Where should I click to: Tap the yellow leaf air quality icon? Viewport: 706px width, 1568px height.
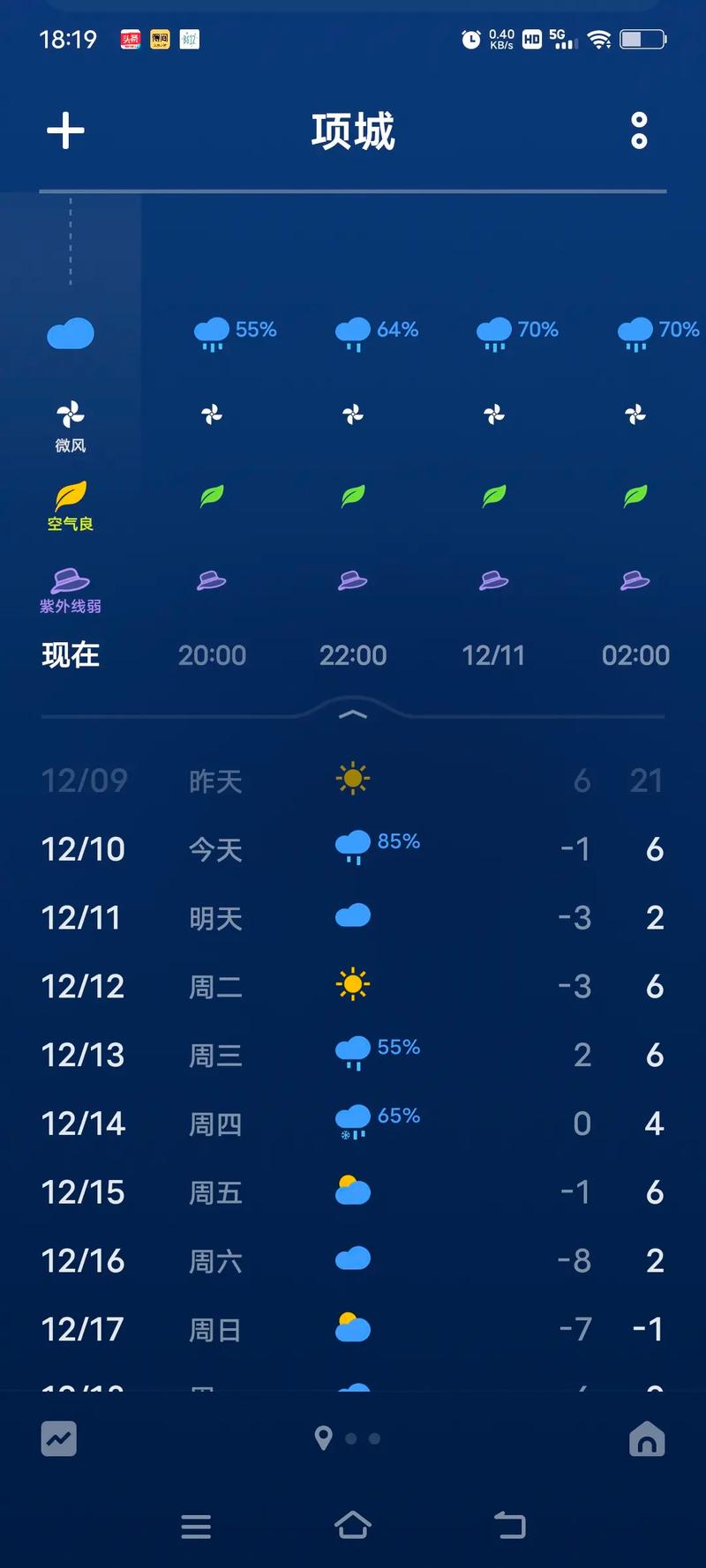click(x=70, y=497)
